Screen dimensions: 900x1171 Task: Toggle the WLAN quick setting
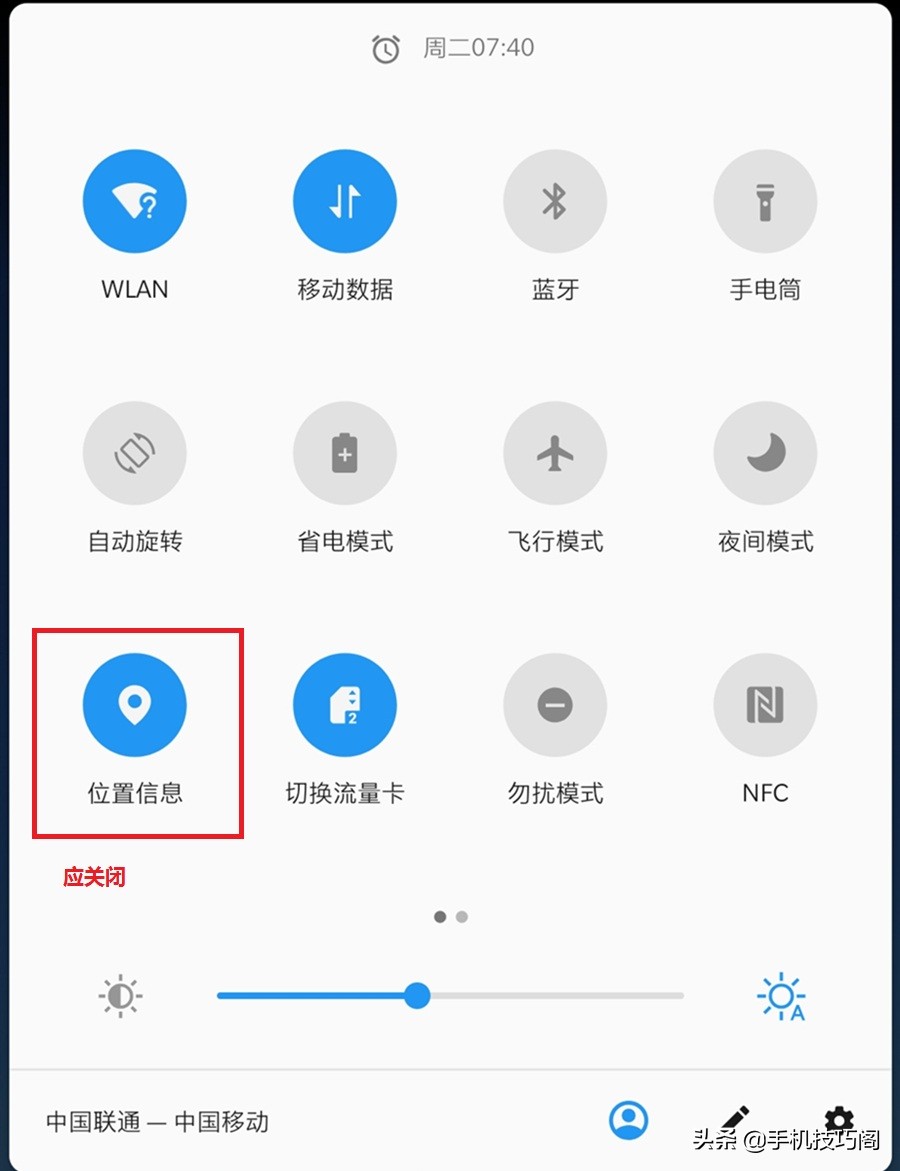click(134, 200)
